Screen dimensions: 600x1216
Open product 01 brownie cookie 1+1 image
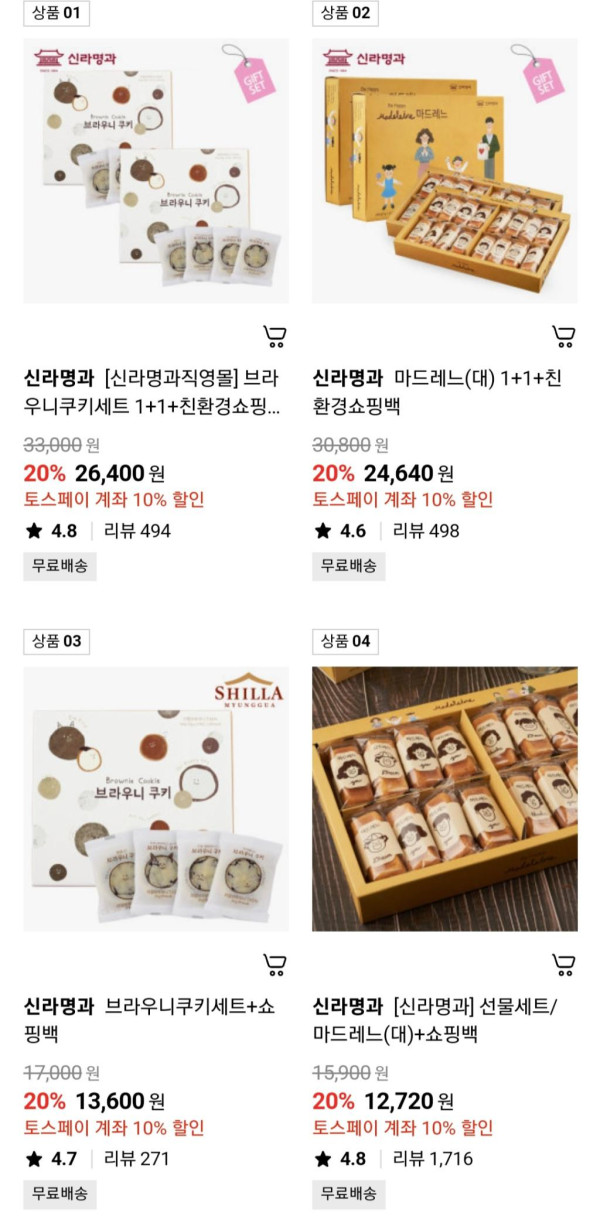click(156, 171)
